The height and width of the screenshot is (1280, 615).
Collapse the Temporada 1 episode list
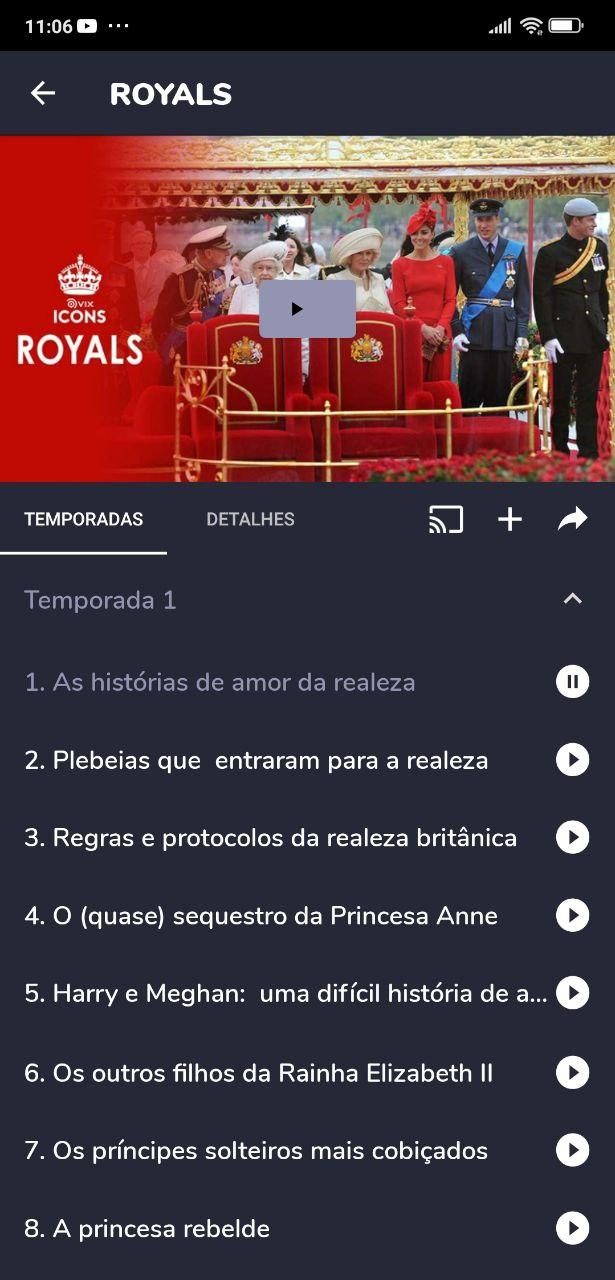(x=572, y=600)
